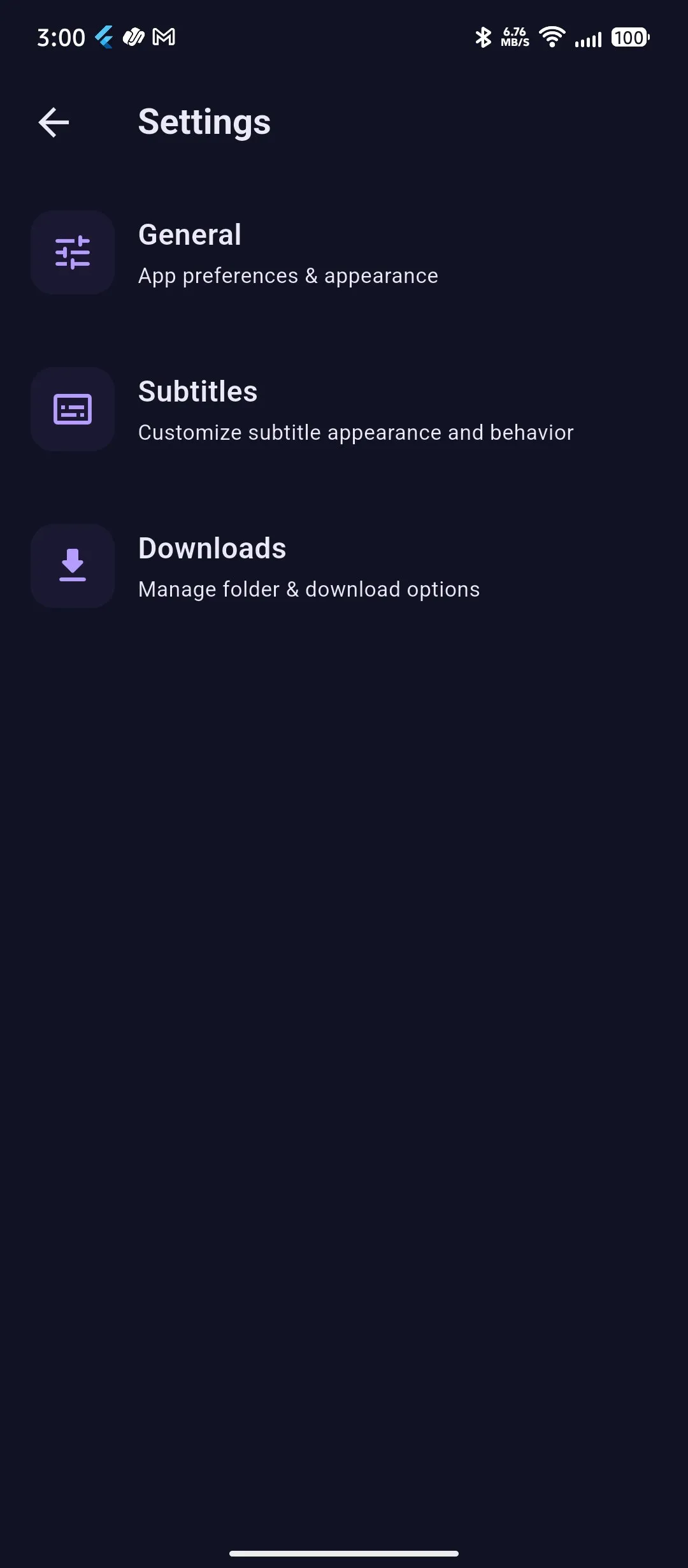
Task: Tap the battery indicator showing 100
Action: click(x=629, y=38)
